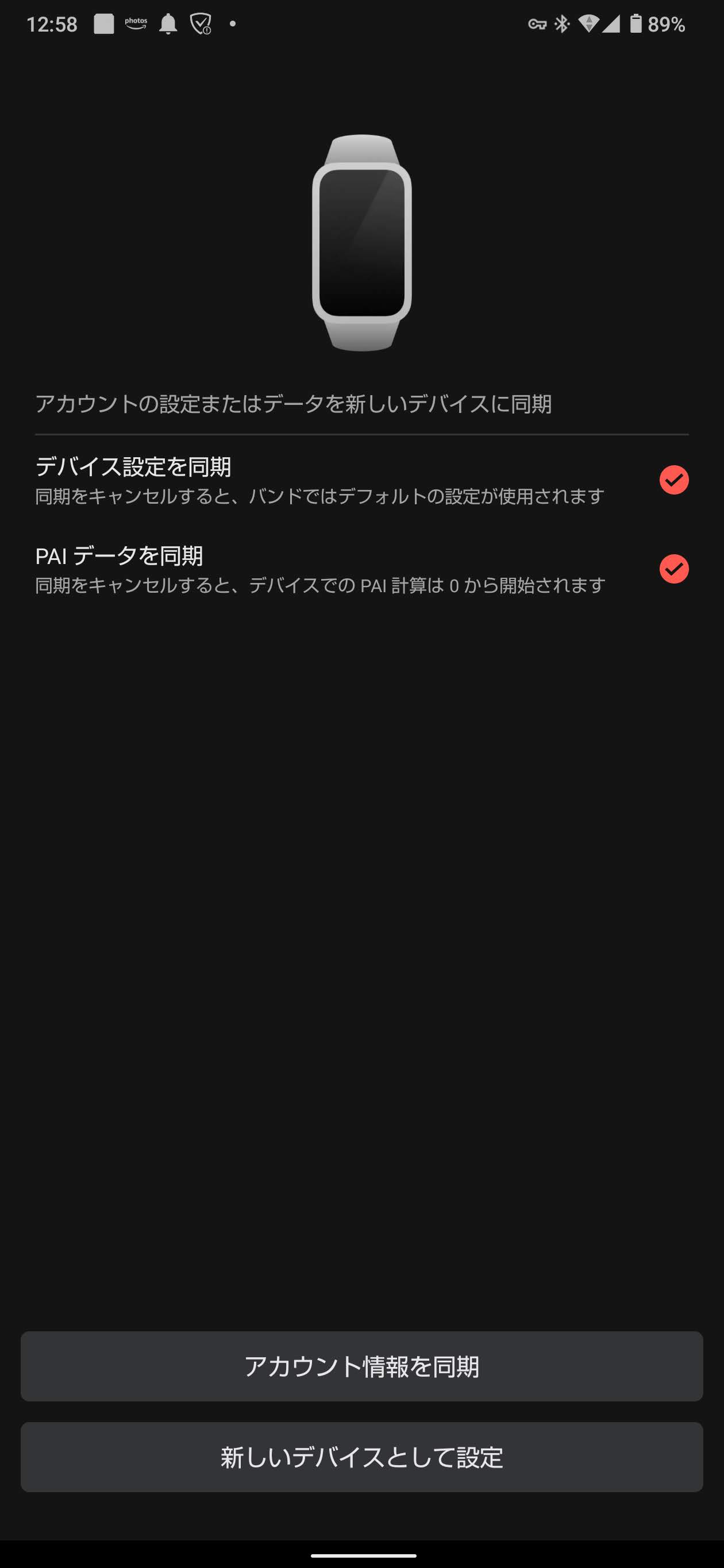The width and height of the screenshot is (724, 1568).
Task: Tap アカウント情報を同期 button
Action: [361, 1366]
